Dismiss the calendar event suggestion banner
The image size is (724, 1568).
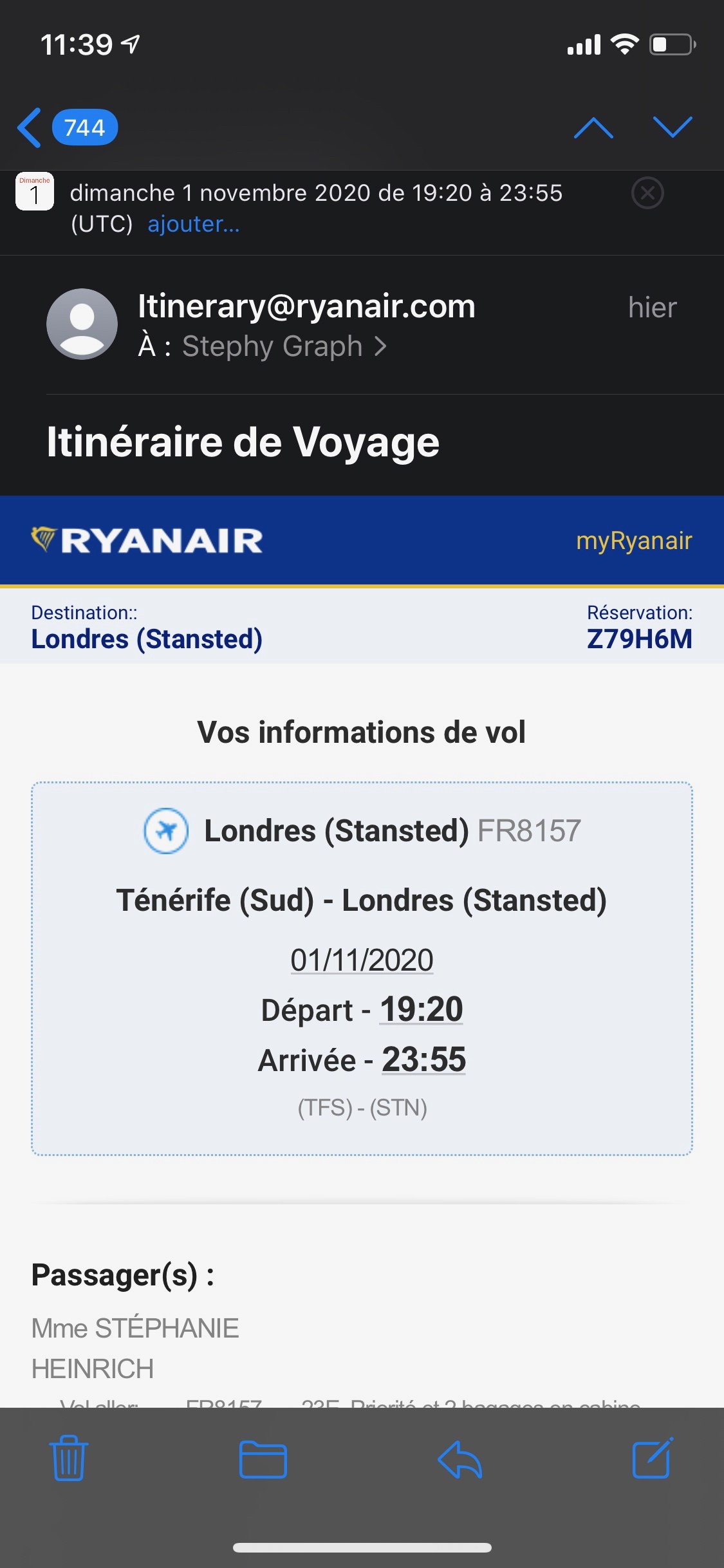click(x=647, y=192)
